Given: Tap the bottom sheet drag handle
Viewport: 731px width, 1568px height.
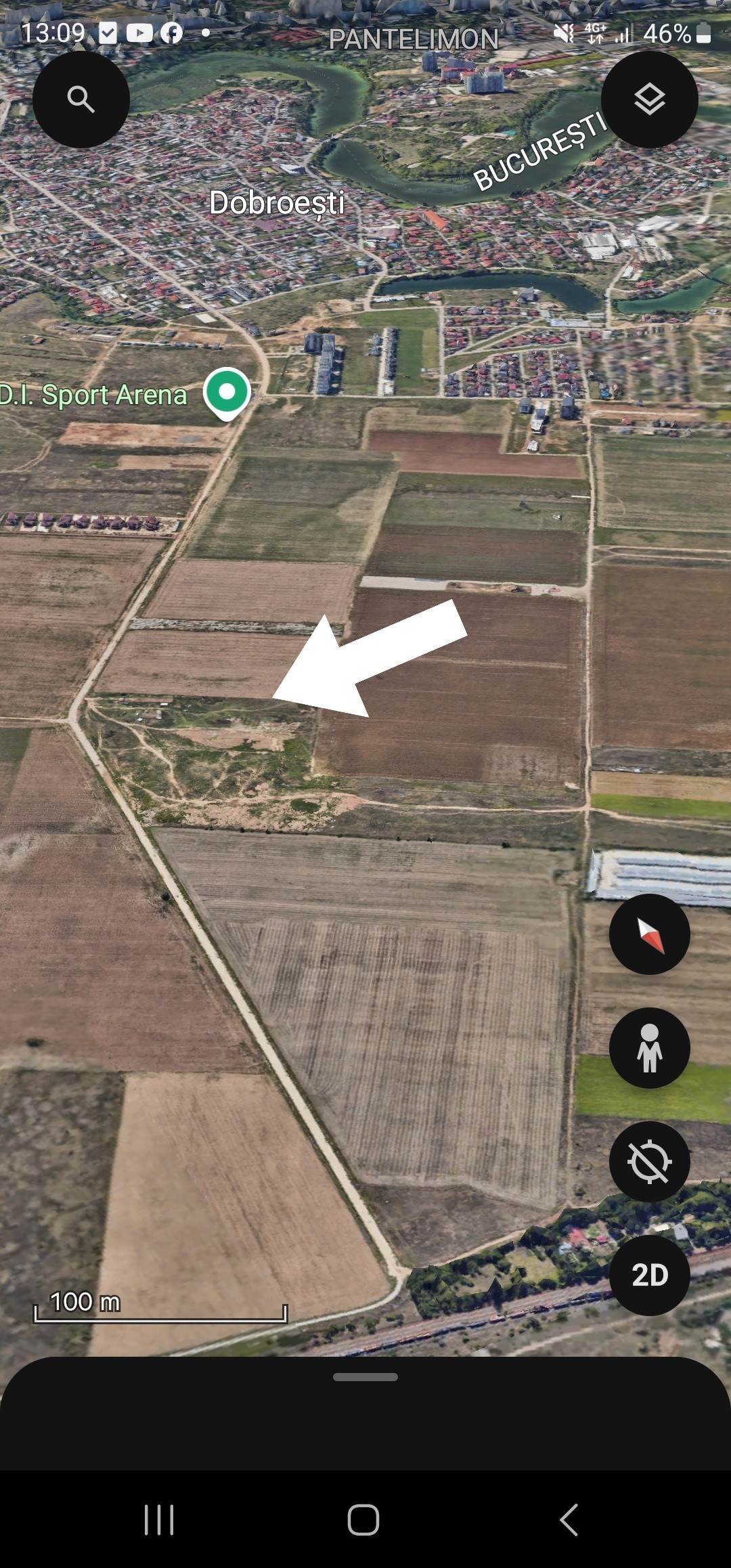Looking at the screenshot, I should pos(365,1376).
